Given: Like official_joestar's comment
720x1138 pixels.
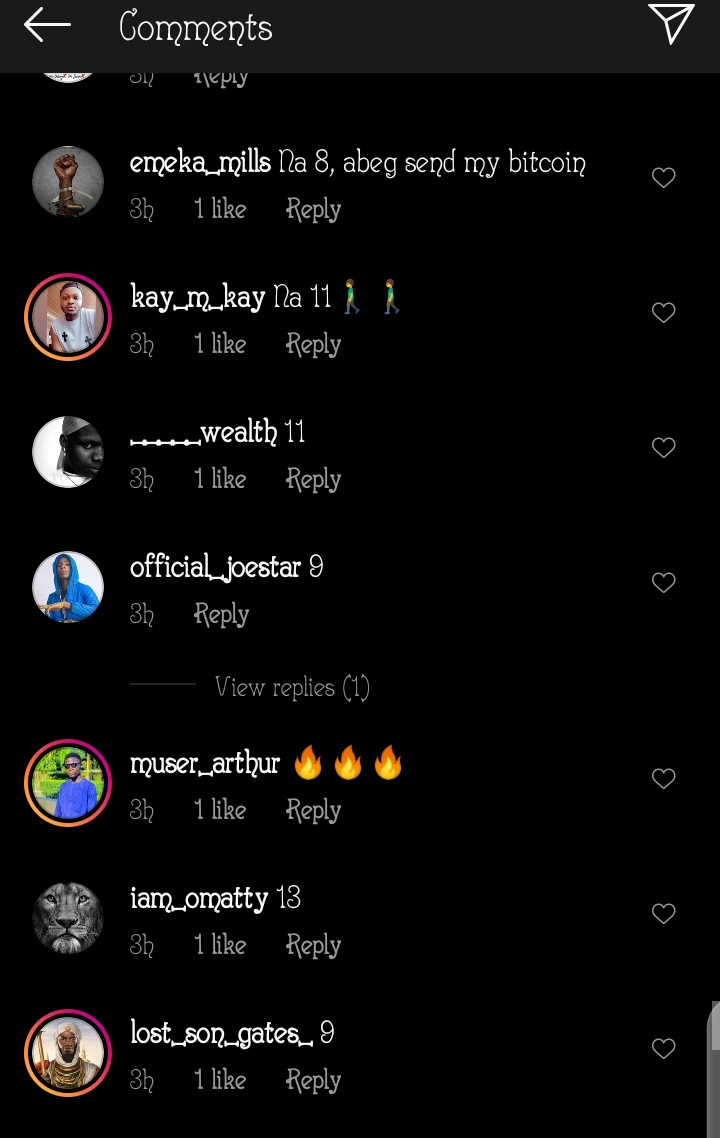Looking at the screenshot, I should tap(664, 583).
